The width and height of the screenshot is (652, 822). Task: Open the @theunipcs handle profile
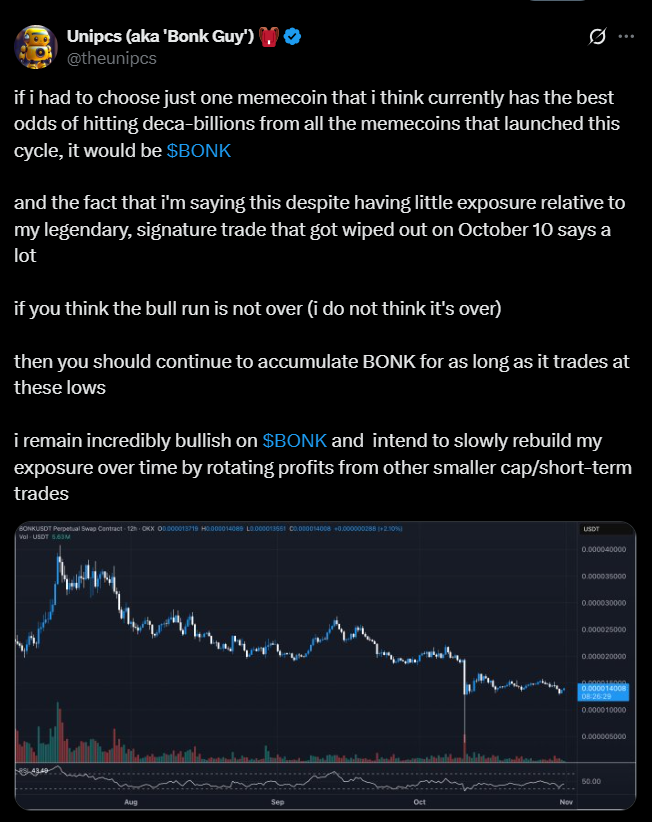[111, 58]
